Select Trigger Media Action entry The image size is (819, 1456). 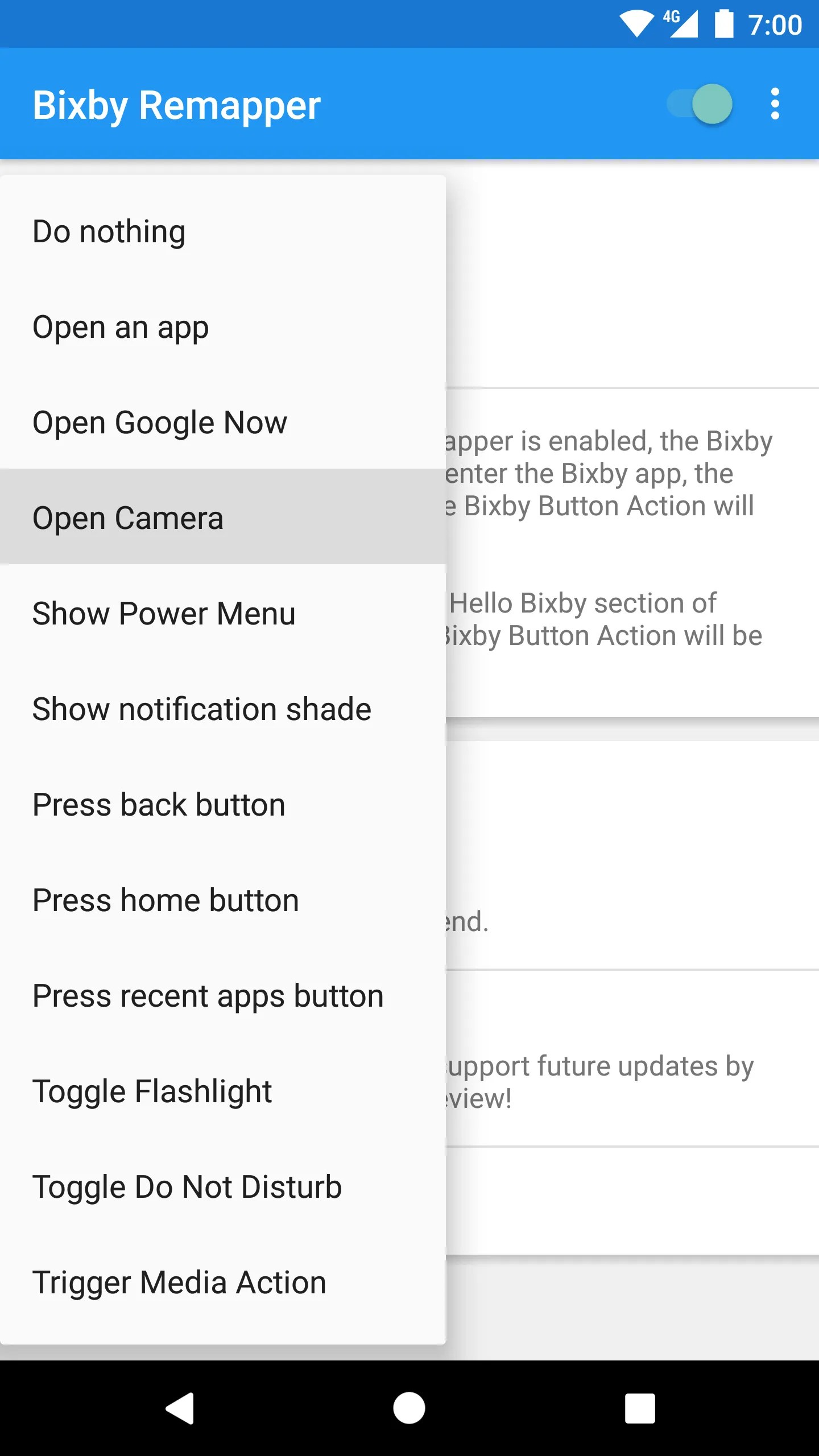[180, 1281]
